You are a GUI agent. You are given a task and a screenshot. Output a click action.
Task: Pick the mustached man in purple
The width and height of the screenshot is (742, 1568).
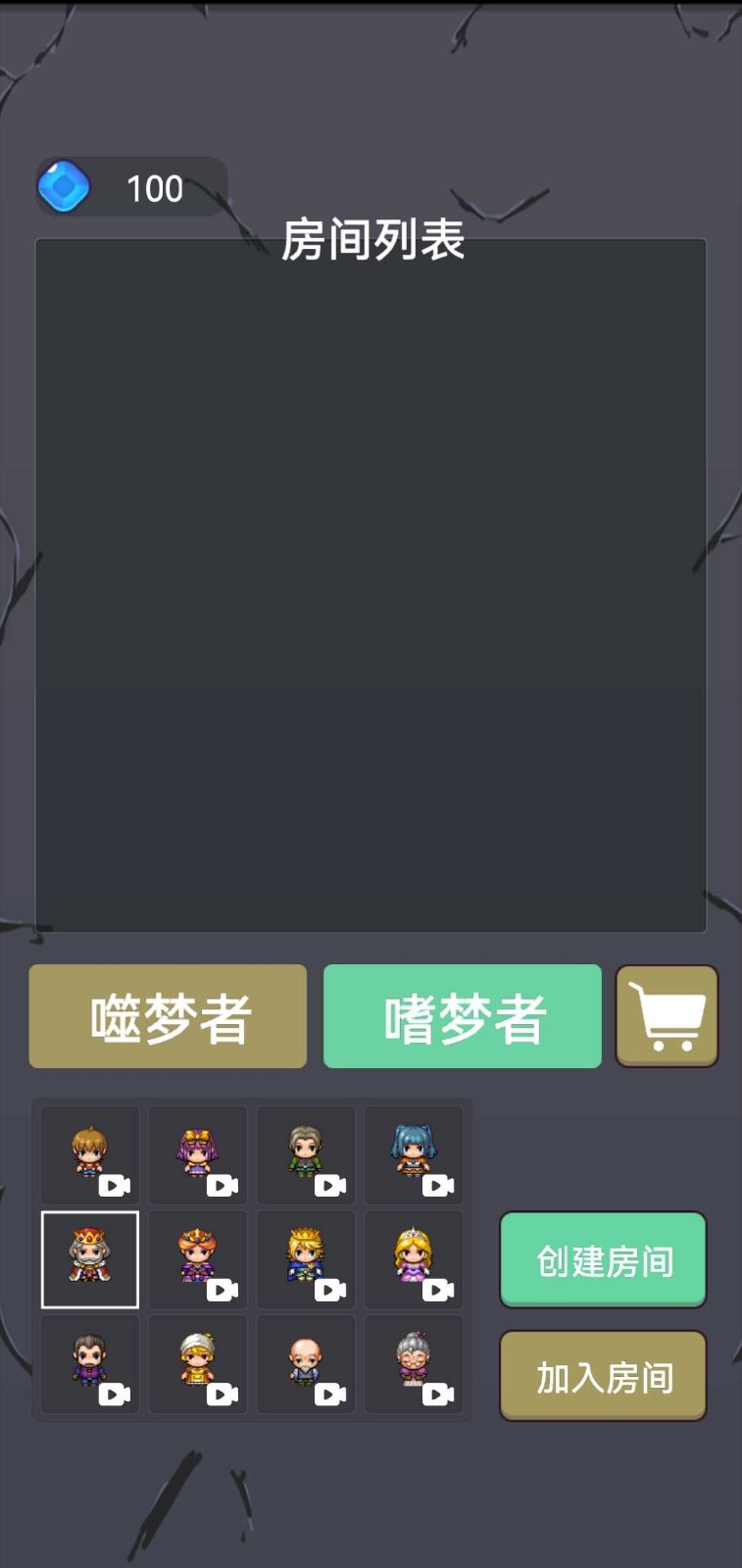point(90,1364)
